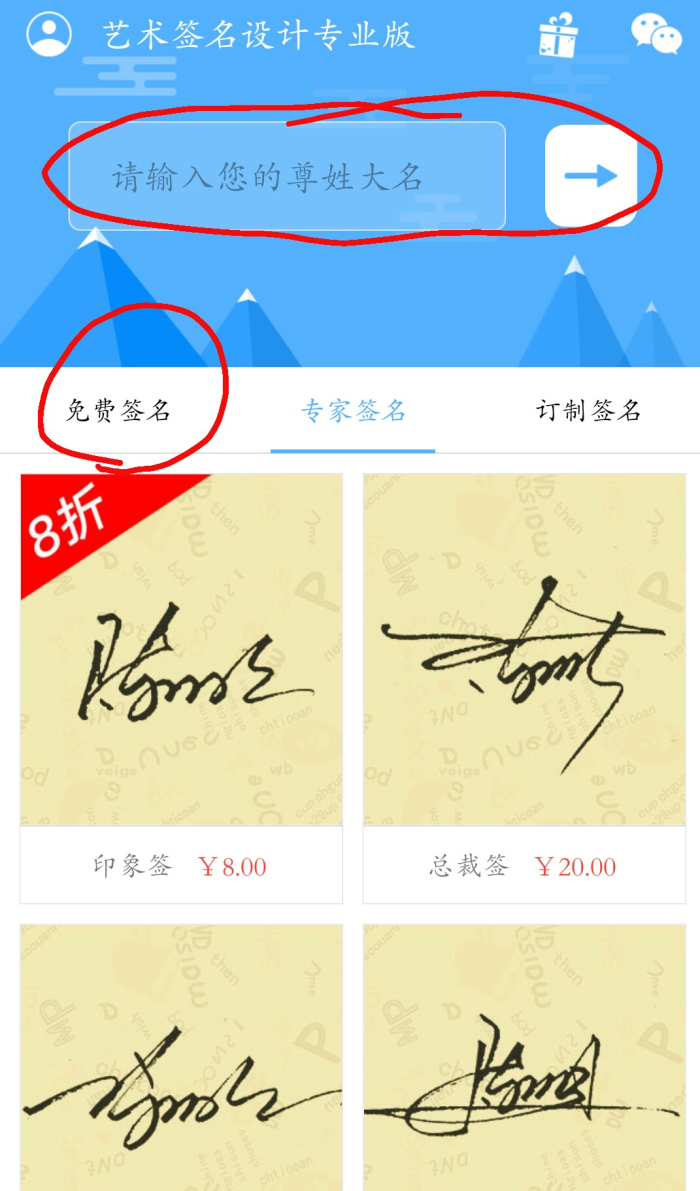This screenshot has height=1191, width=700.
Task: Open the gift box icon
Action: click(558, 35)
